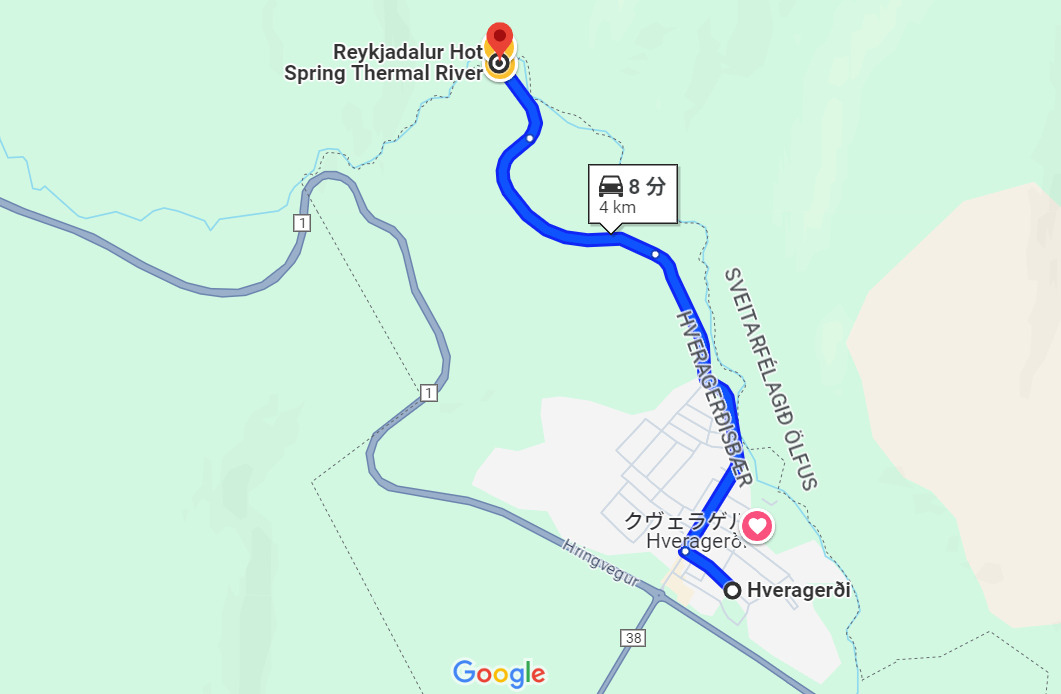Open the saved place with the heart marker
This screenshot has height=694, width=1061.
(x=757, y=525)
